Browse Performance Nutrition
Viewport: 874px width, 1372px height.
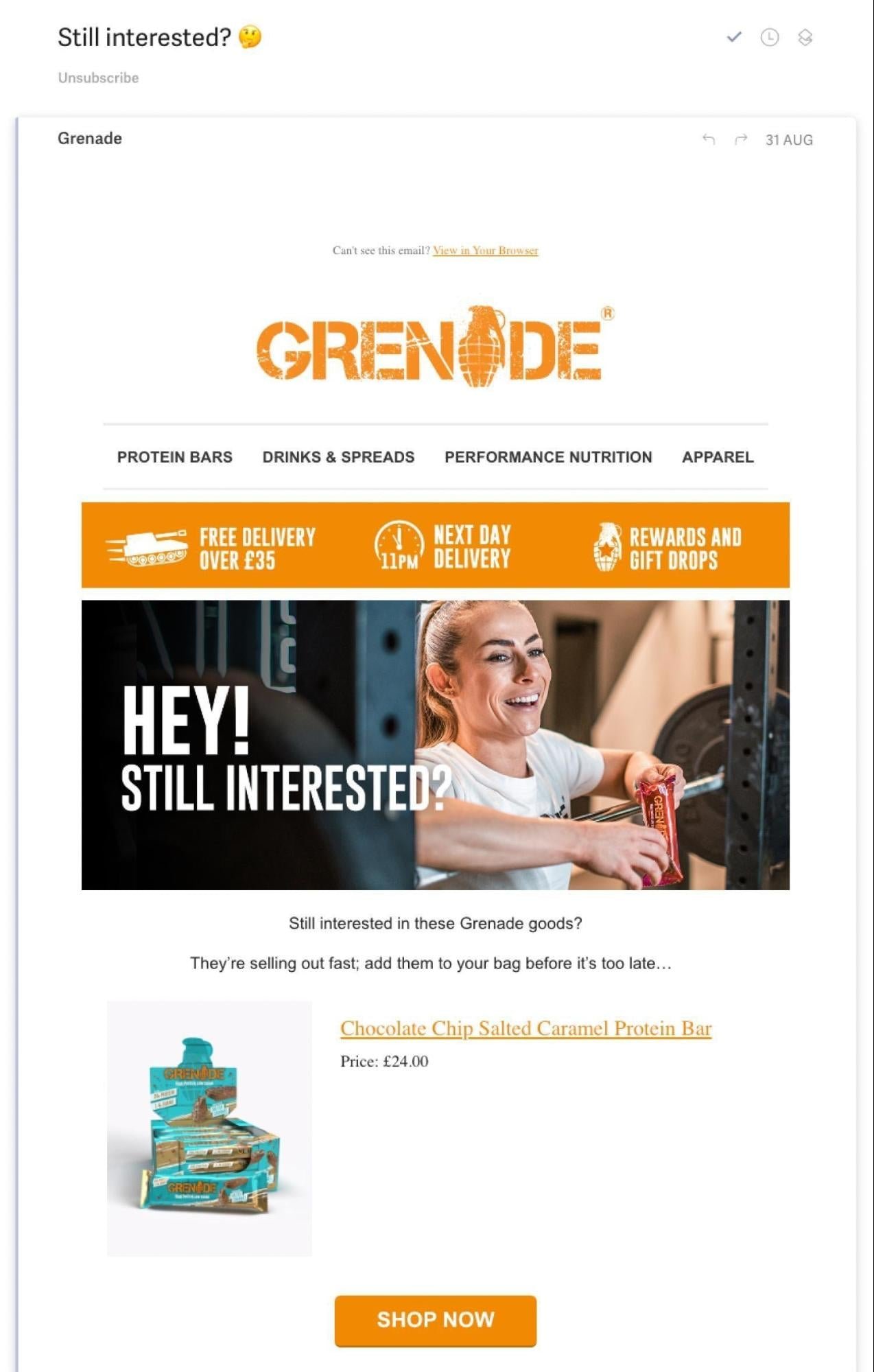(x=548, y=457)
